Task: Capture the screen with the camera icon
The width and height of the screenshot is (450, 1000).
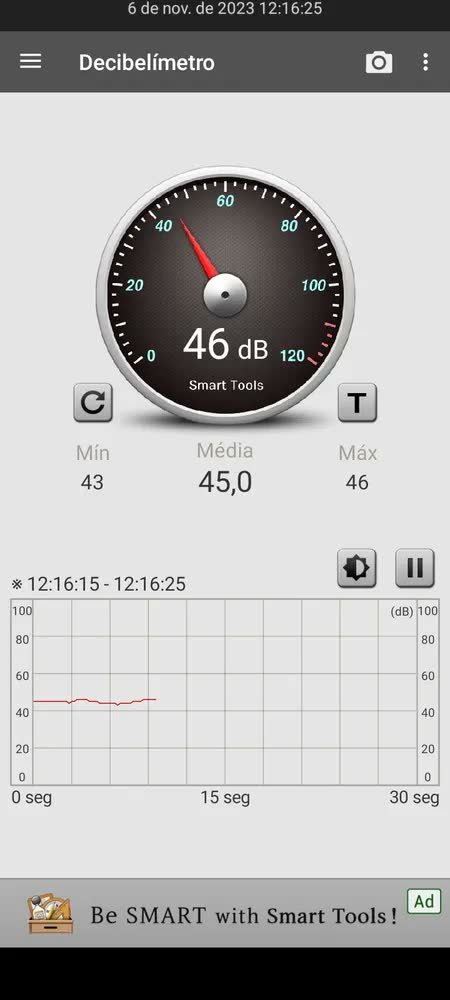Action: tap(379, 62)
